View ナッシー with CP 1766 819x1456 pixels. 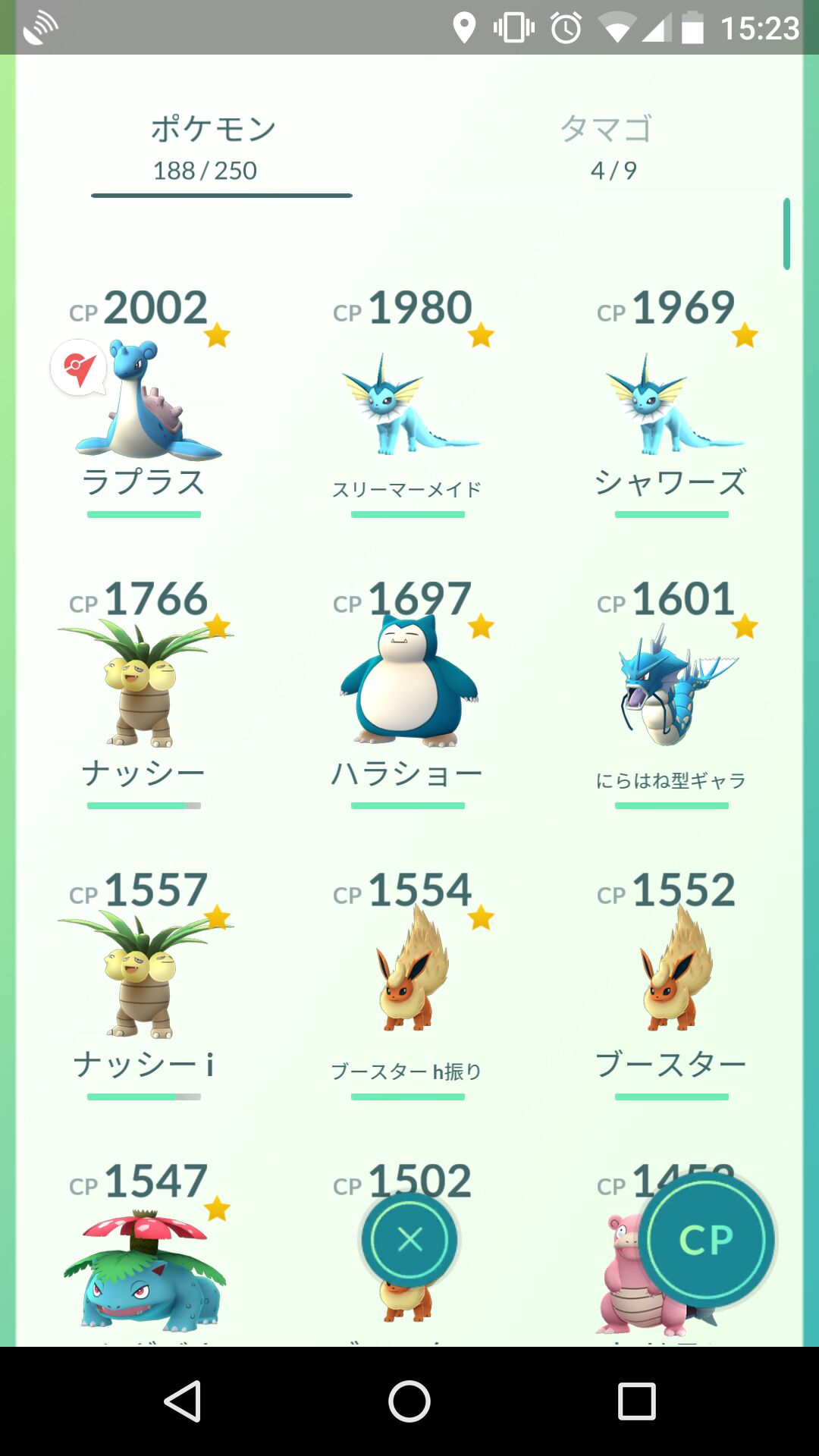point(144,690)
